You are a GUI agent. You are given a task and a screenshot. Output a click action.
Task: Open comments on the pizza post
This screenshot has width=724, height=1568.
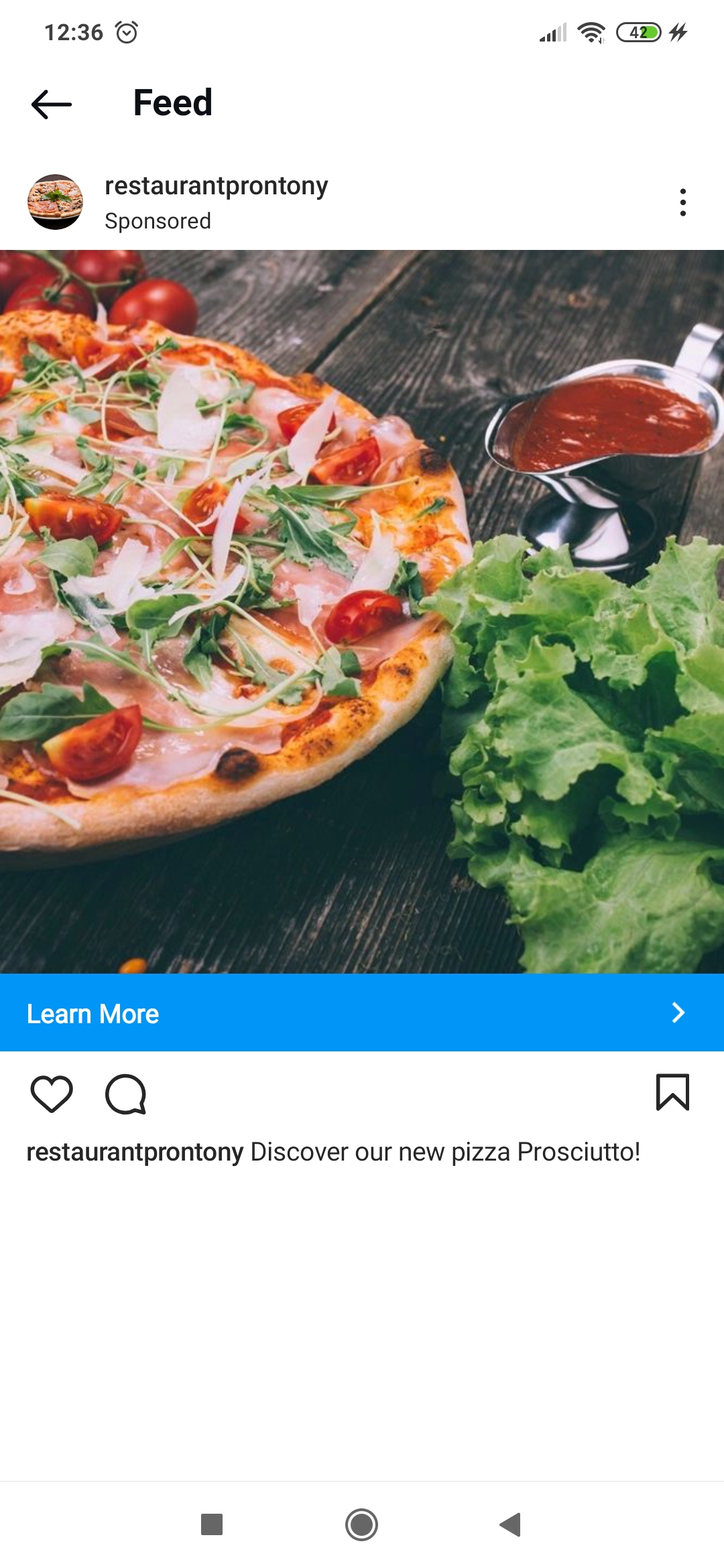[x=125, y=1094]
